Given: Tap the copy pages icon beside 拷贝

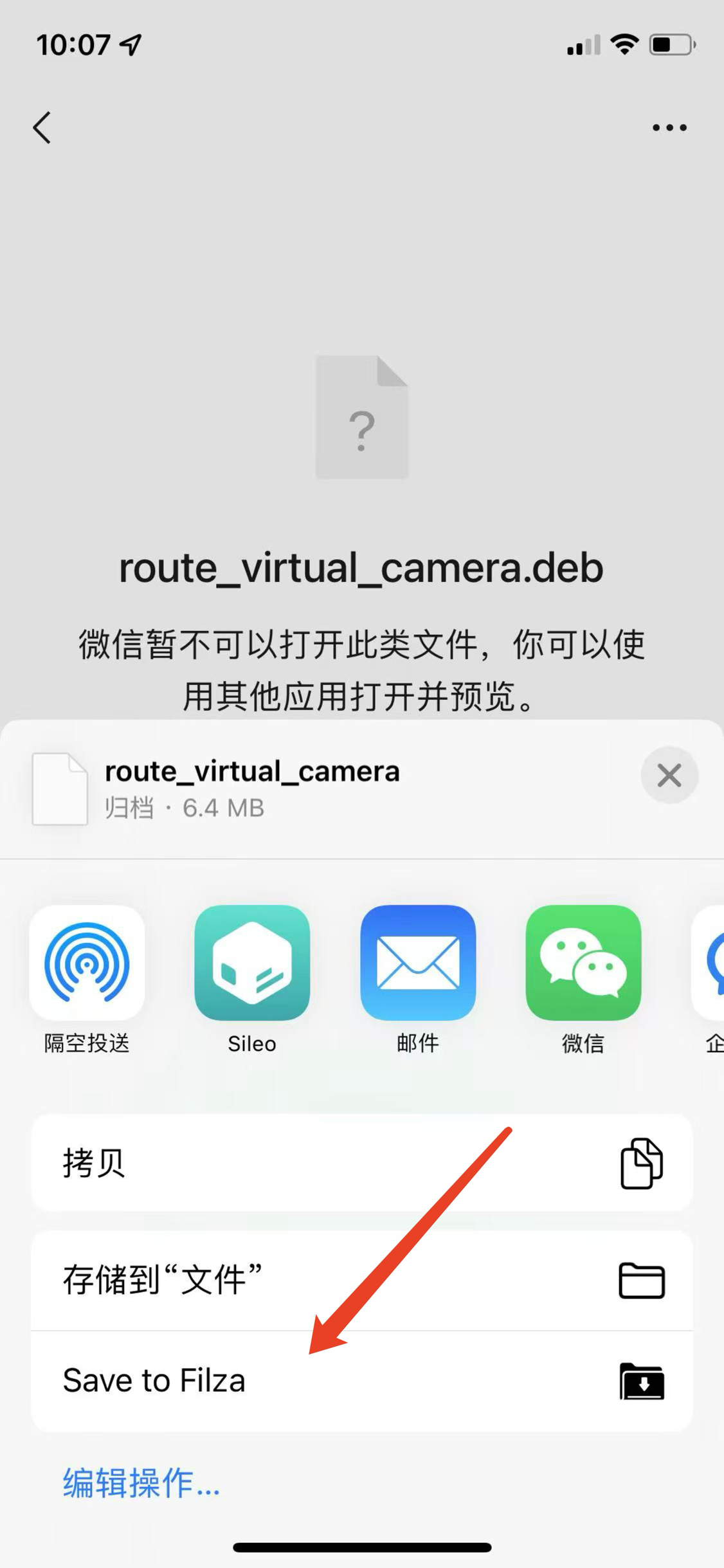Looking at the screenshot, I should 640,1162.
